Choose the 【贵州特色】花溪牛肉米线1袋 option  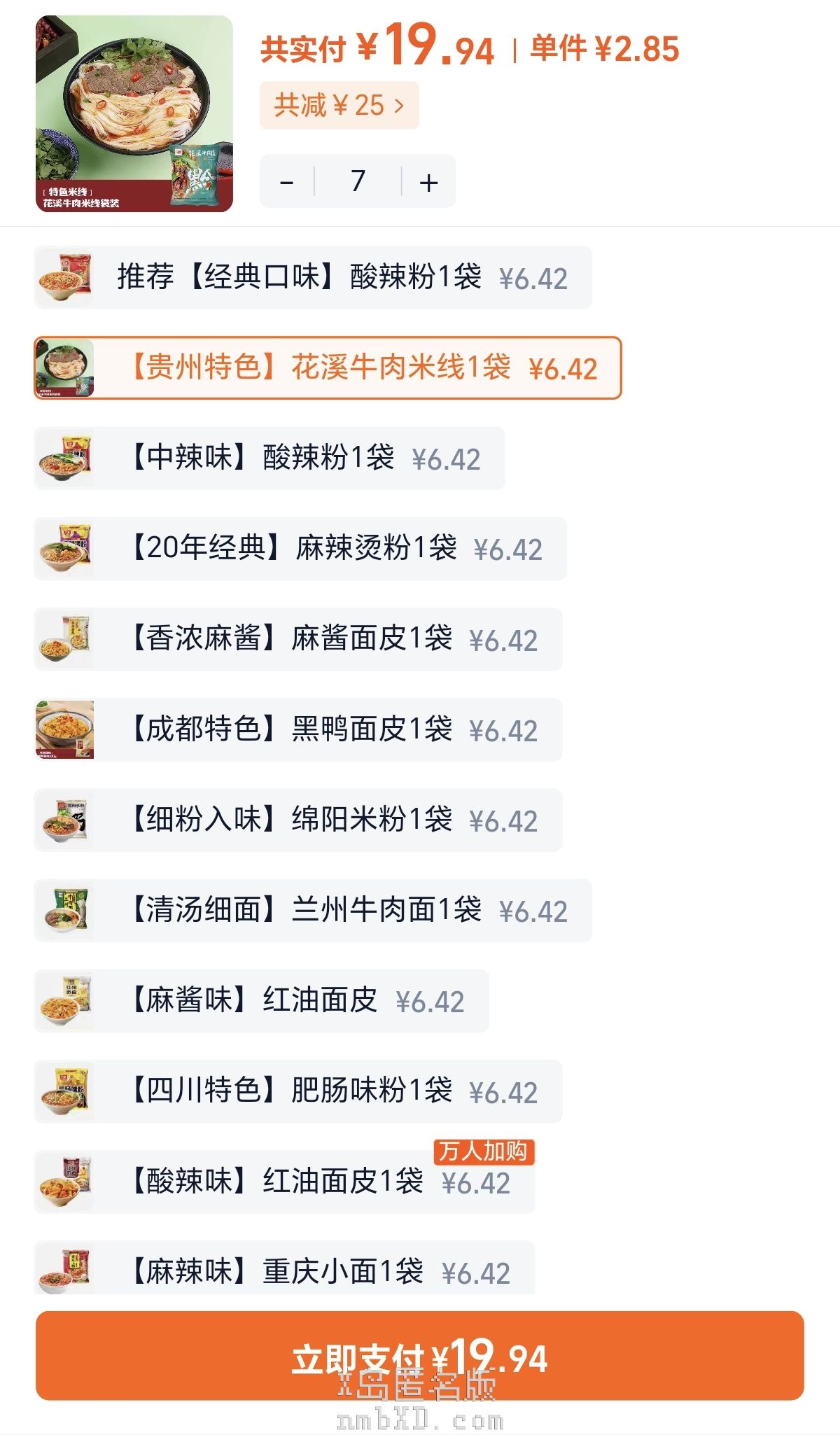pyautogui.click(x=328, y=367)
